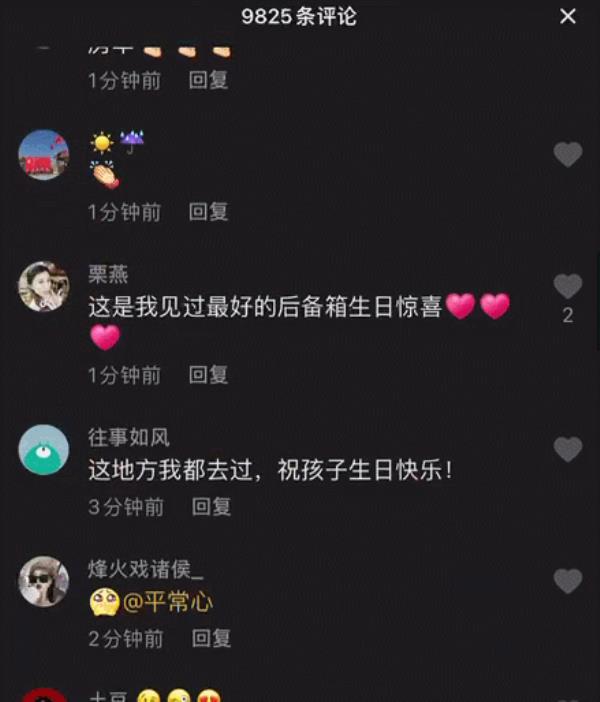This screenshot has width=600, height=702.
Task: Open the red-flag avatar of the emoji commenter
Action: pyautogui.click(x=44, y=155)
